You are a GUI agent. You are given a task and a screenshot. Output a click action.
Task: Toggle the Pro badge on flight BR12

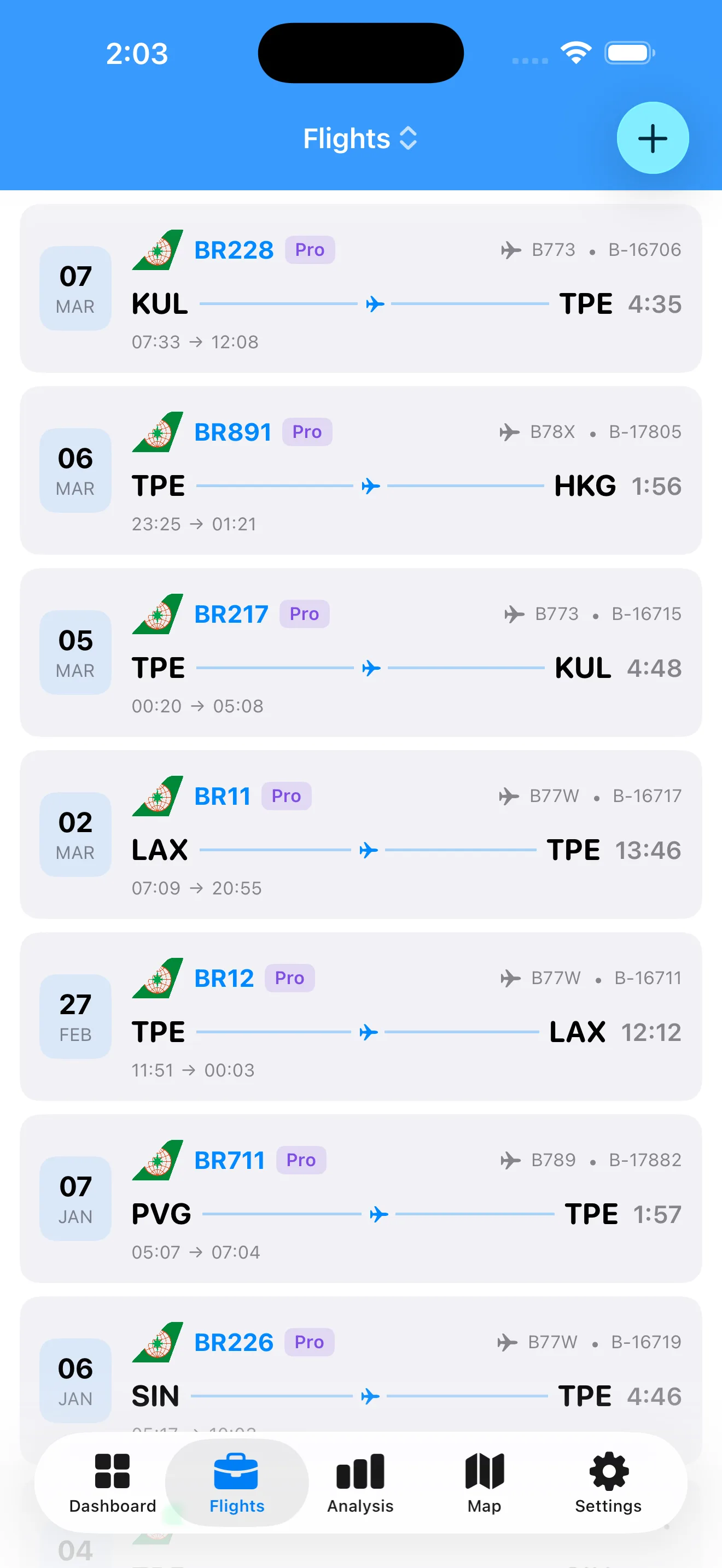click(289, 978)
